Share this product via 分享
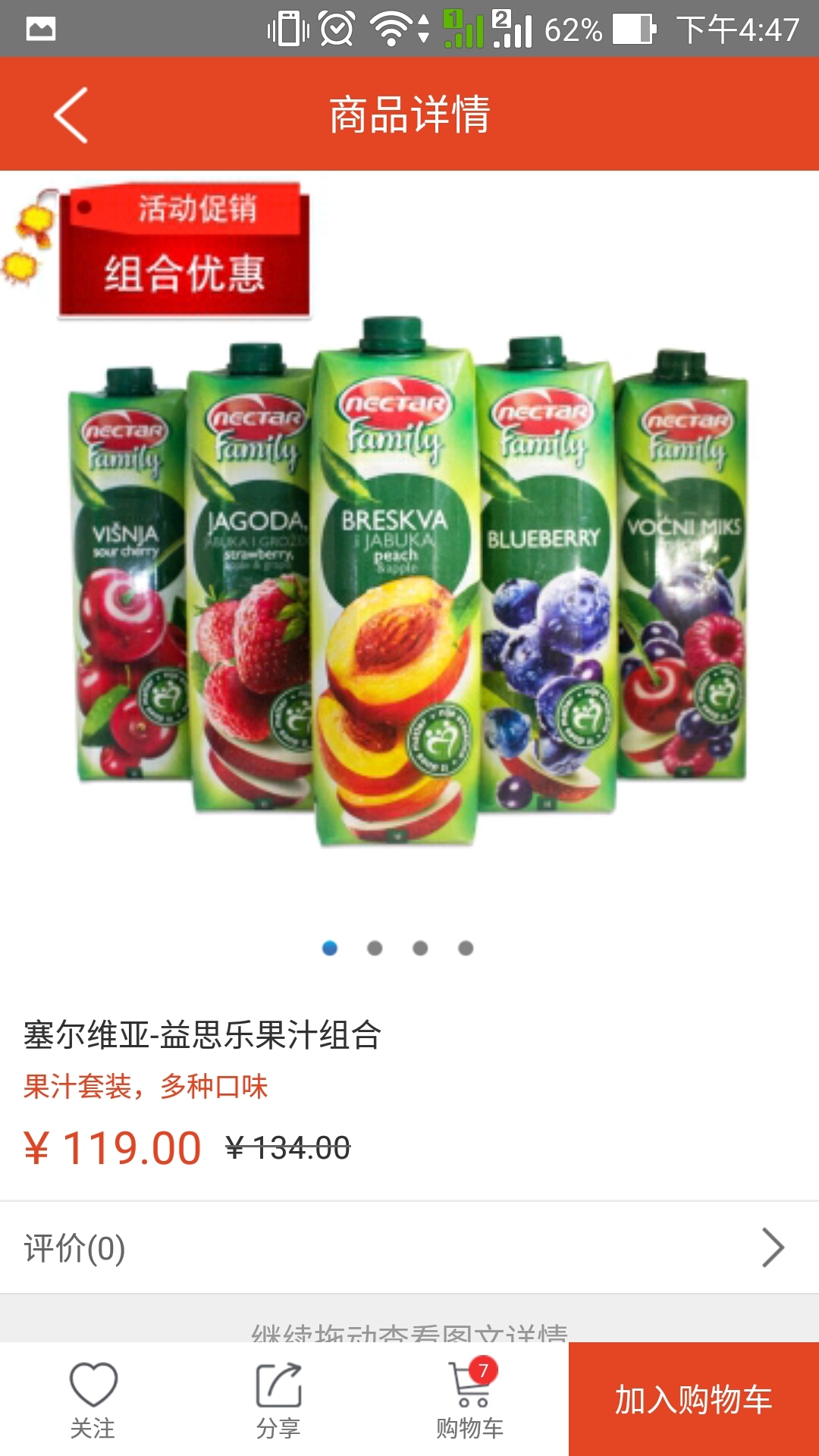819x1456 pixels. (x=278, y=1398)
